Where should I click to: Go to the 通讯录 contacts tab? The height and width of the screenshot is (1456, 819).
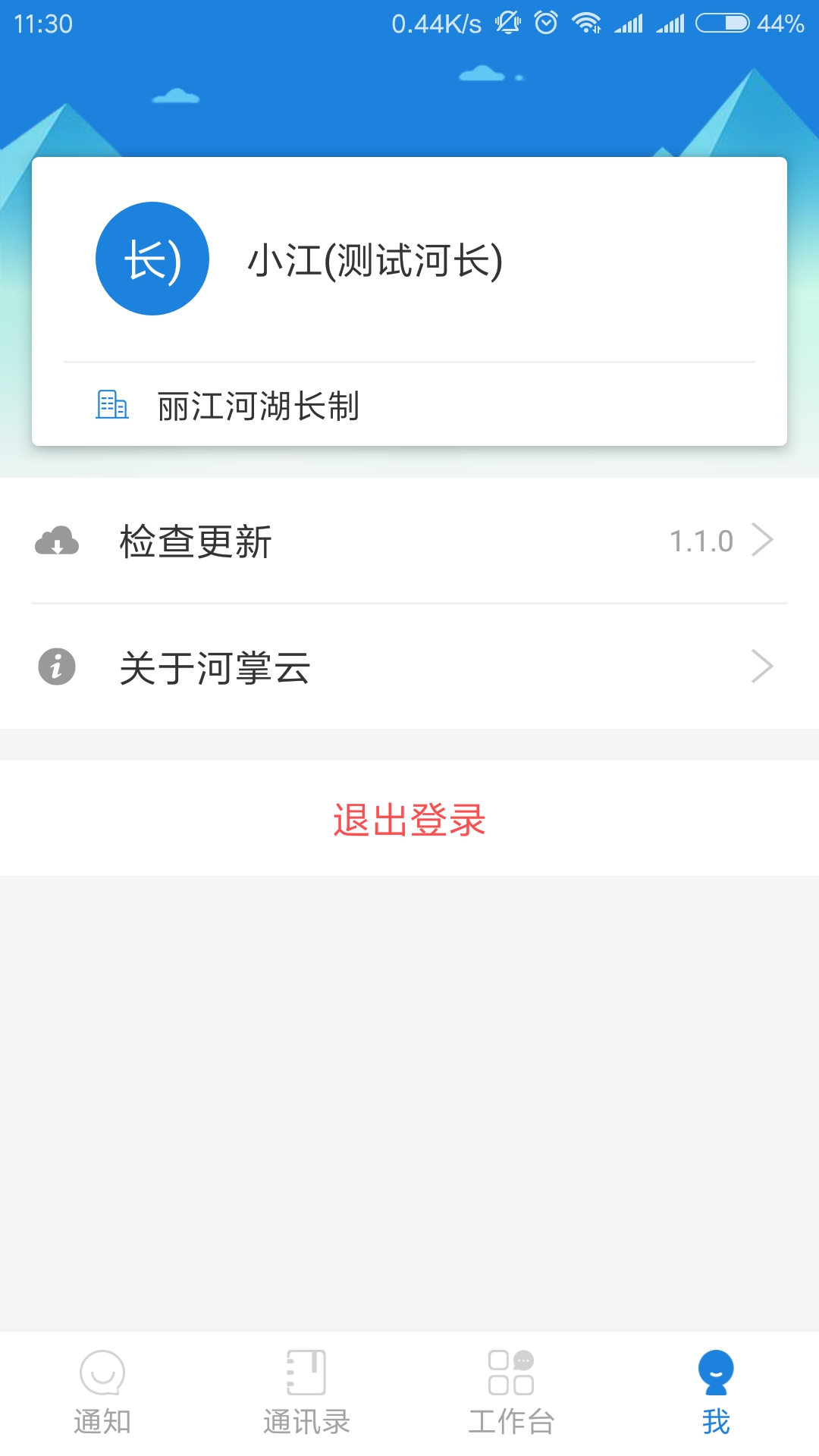306,1392
